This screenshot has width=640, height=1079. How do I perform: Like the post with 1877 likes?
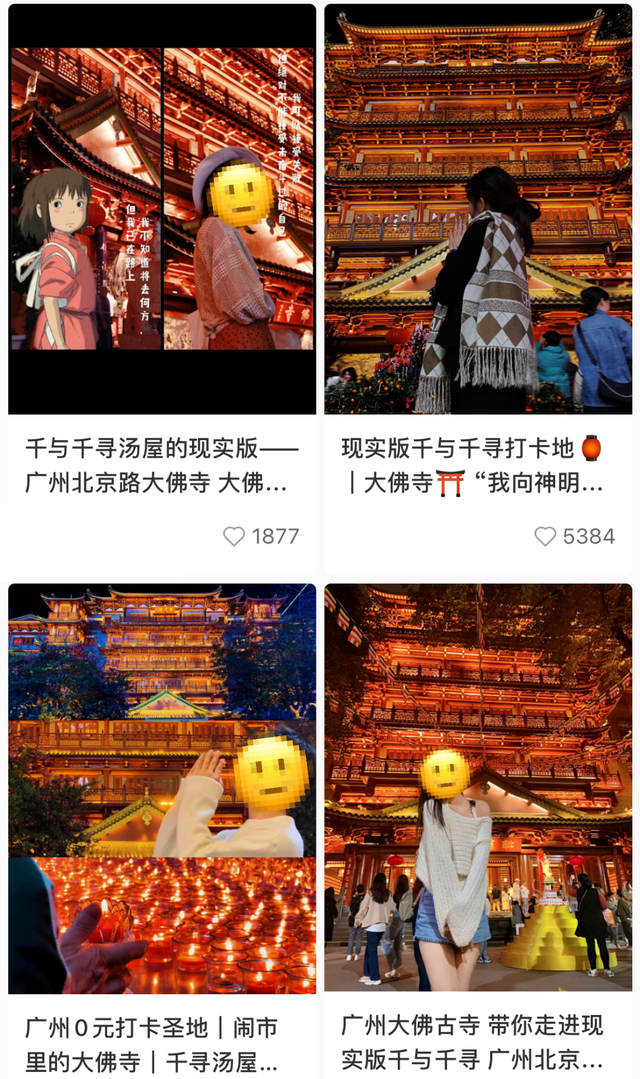(234, 536)
